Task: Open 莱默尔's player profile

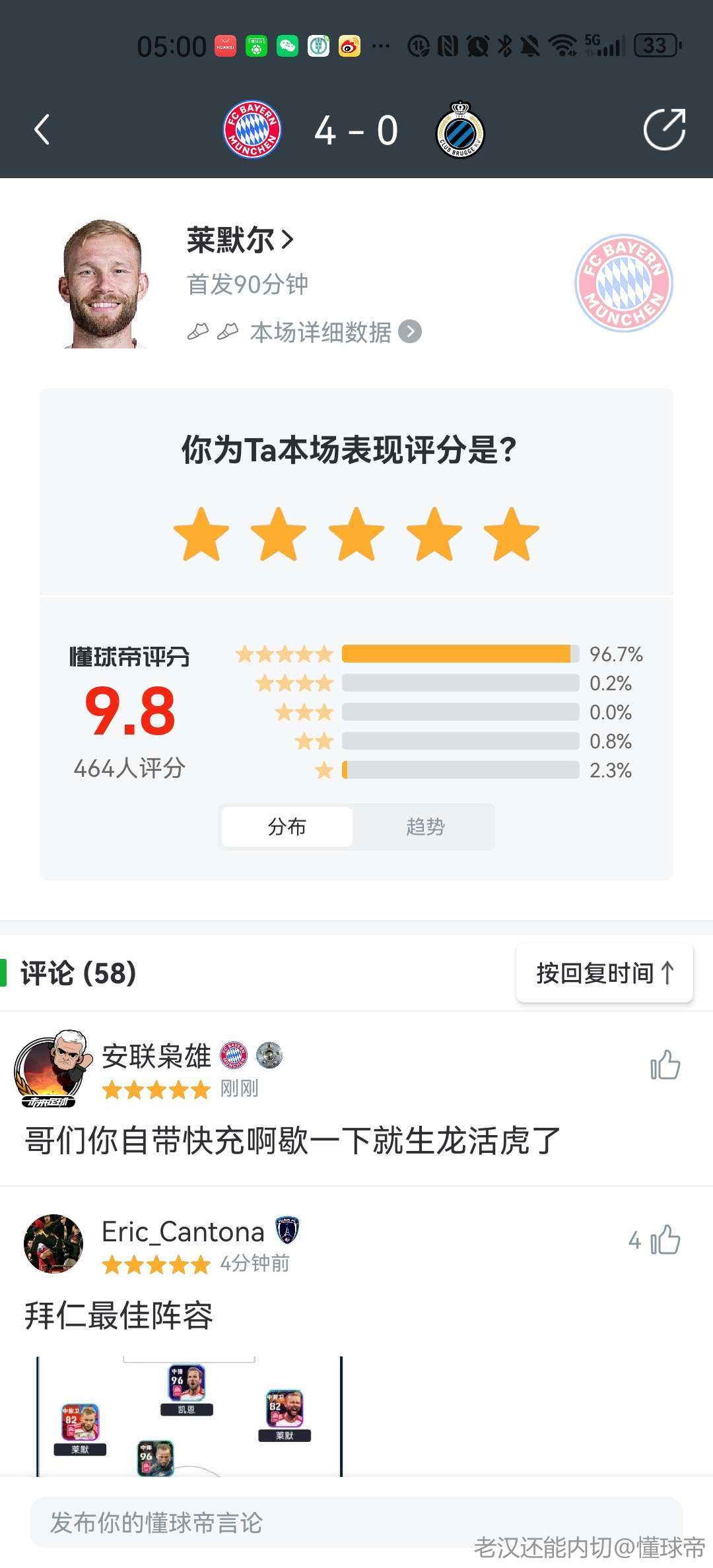Action: [240, 240]
